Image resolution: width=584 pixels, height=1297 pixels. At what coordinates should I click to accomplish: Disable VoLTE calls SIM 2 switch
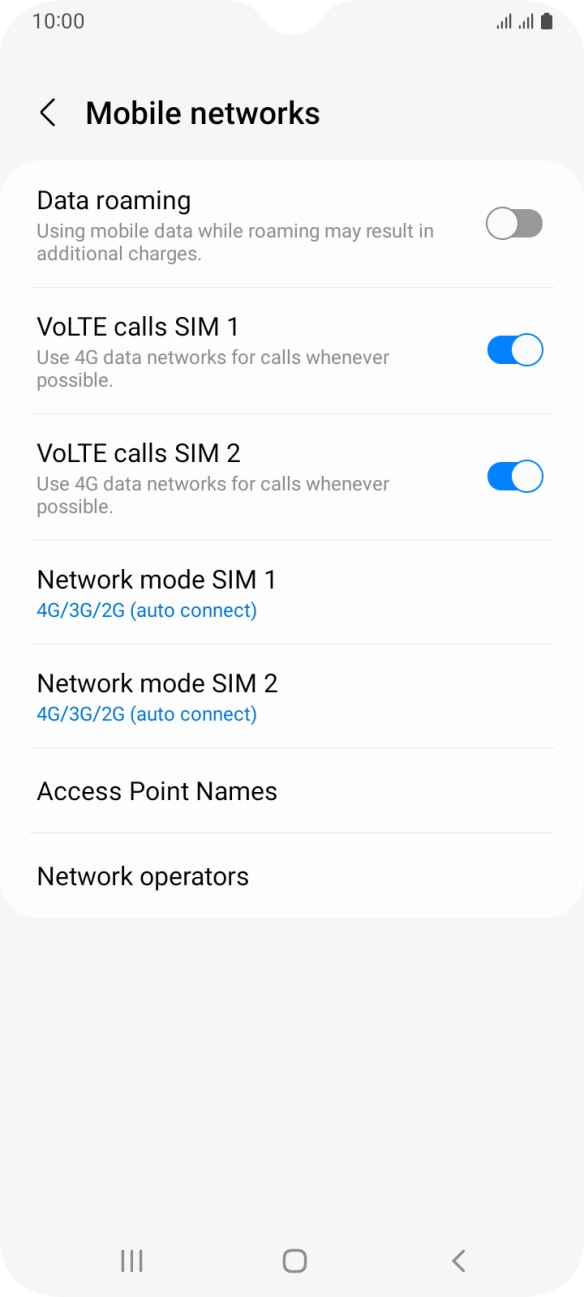[514, 477]
